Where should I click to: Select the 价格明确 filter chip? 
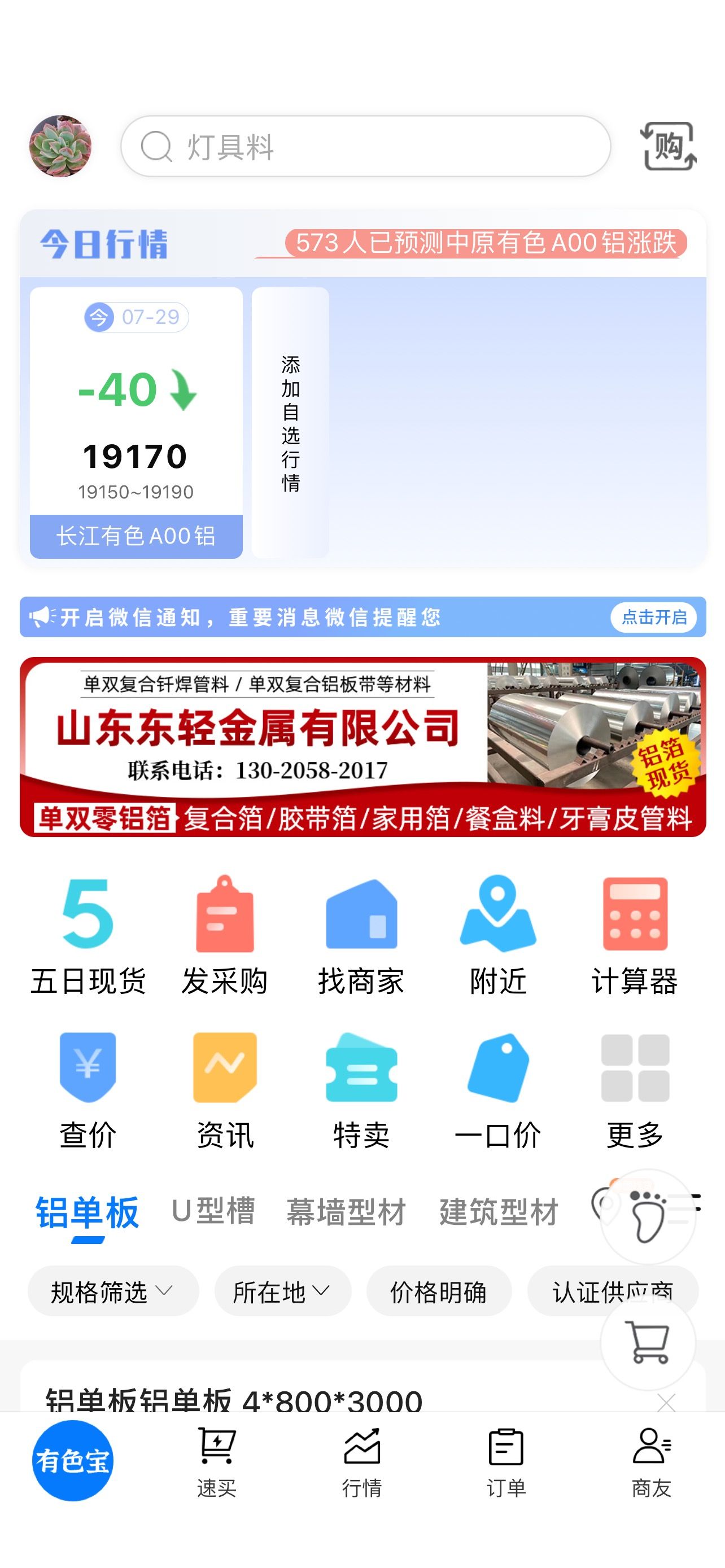(439, 1291)
